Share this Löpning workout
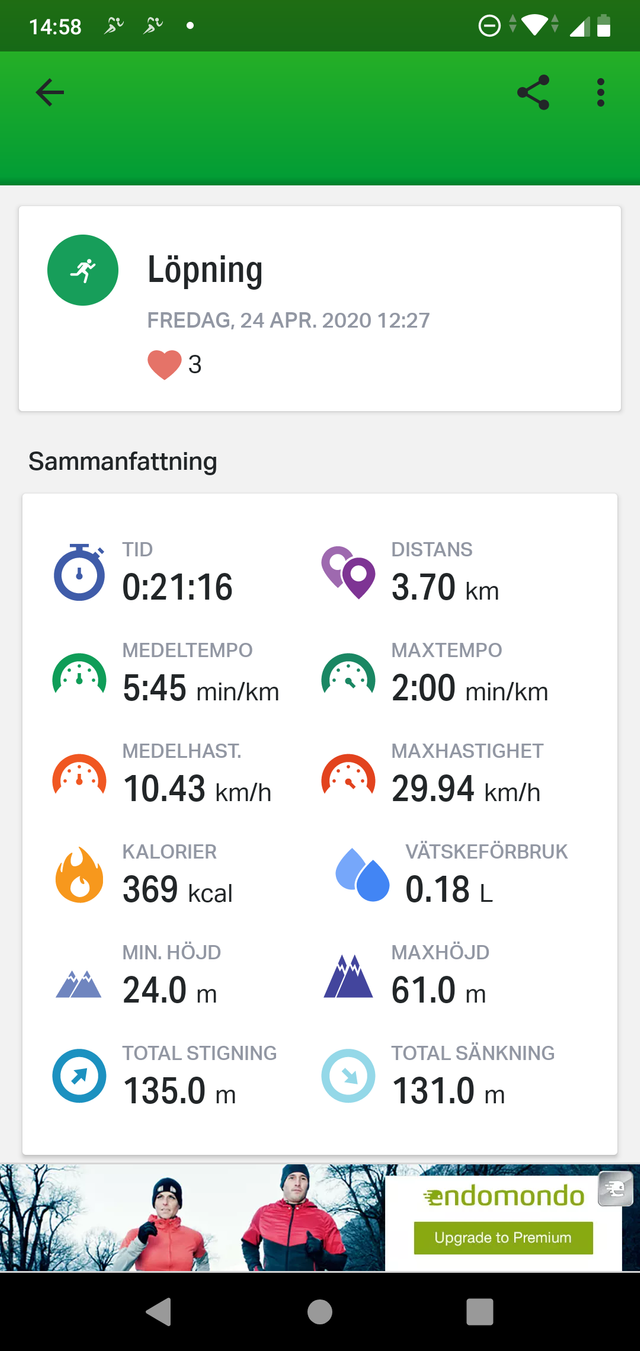 tap(533, 93)
